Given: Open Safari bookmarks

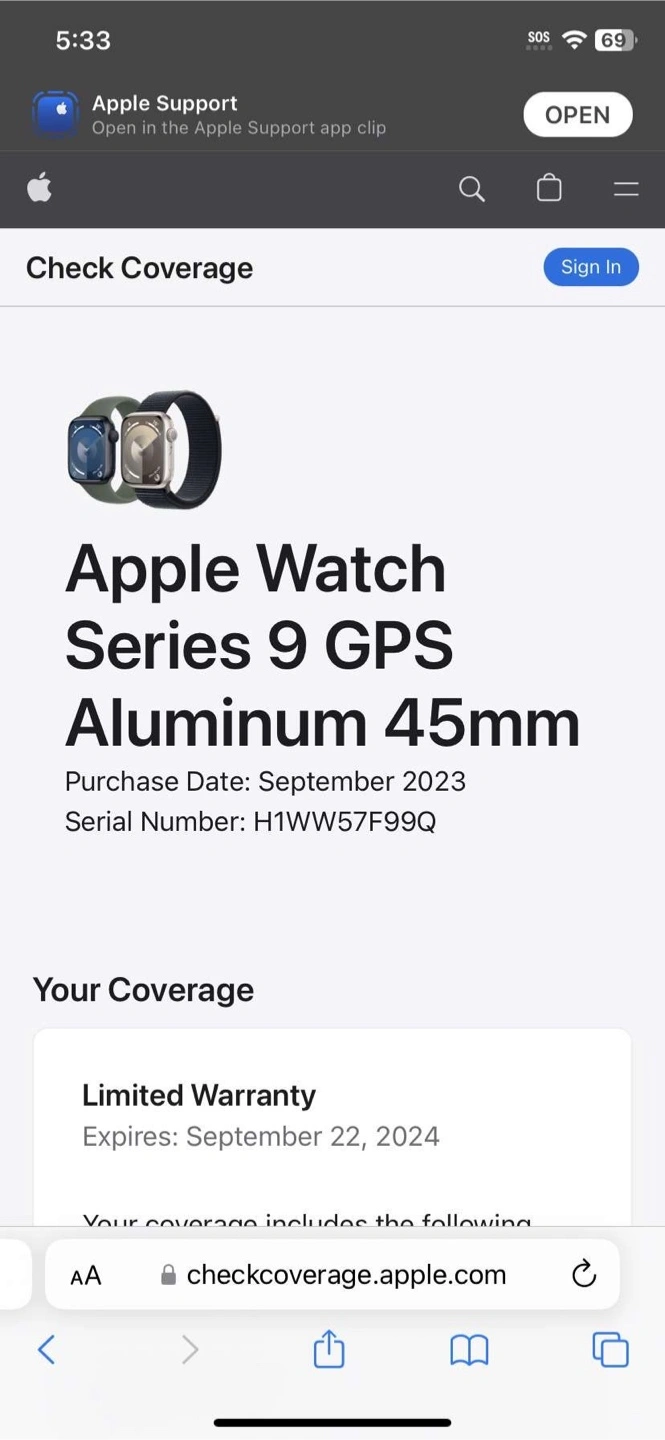Looking at the screenshot, I should coord(469,1350).
